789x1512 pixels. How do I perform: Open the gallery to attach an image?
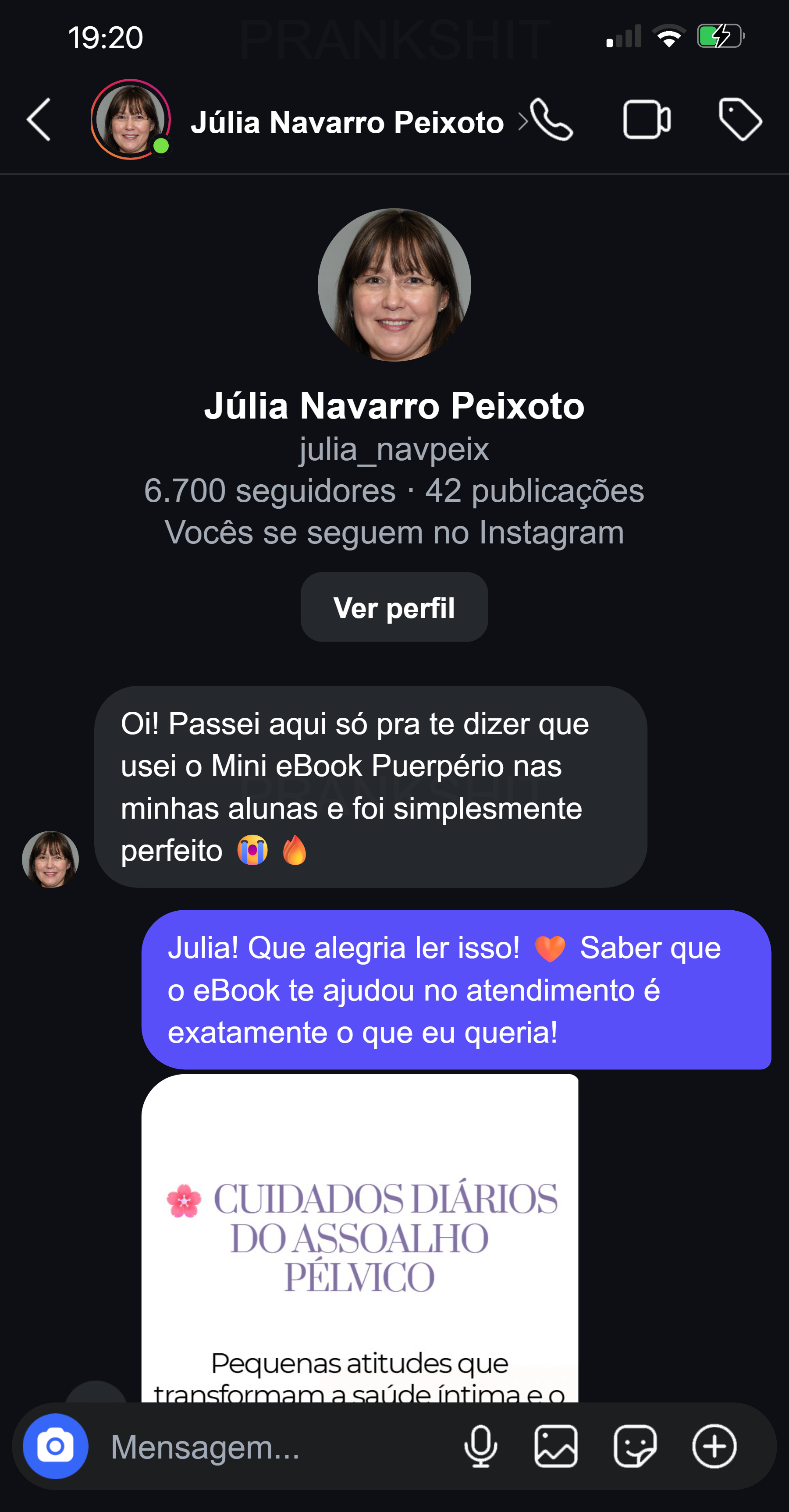(x=556, y=1447)
